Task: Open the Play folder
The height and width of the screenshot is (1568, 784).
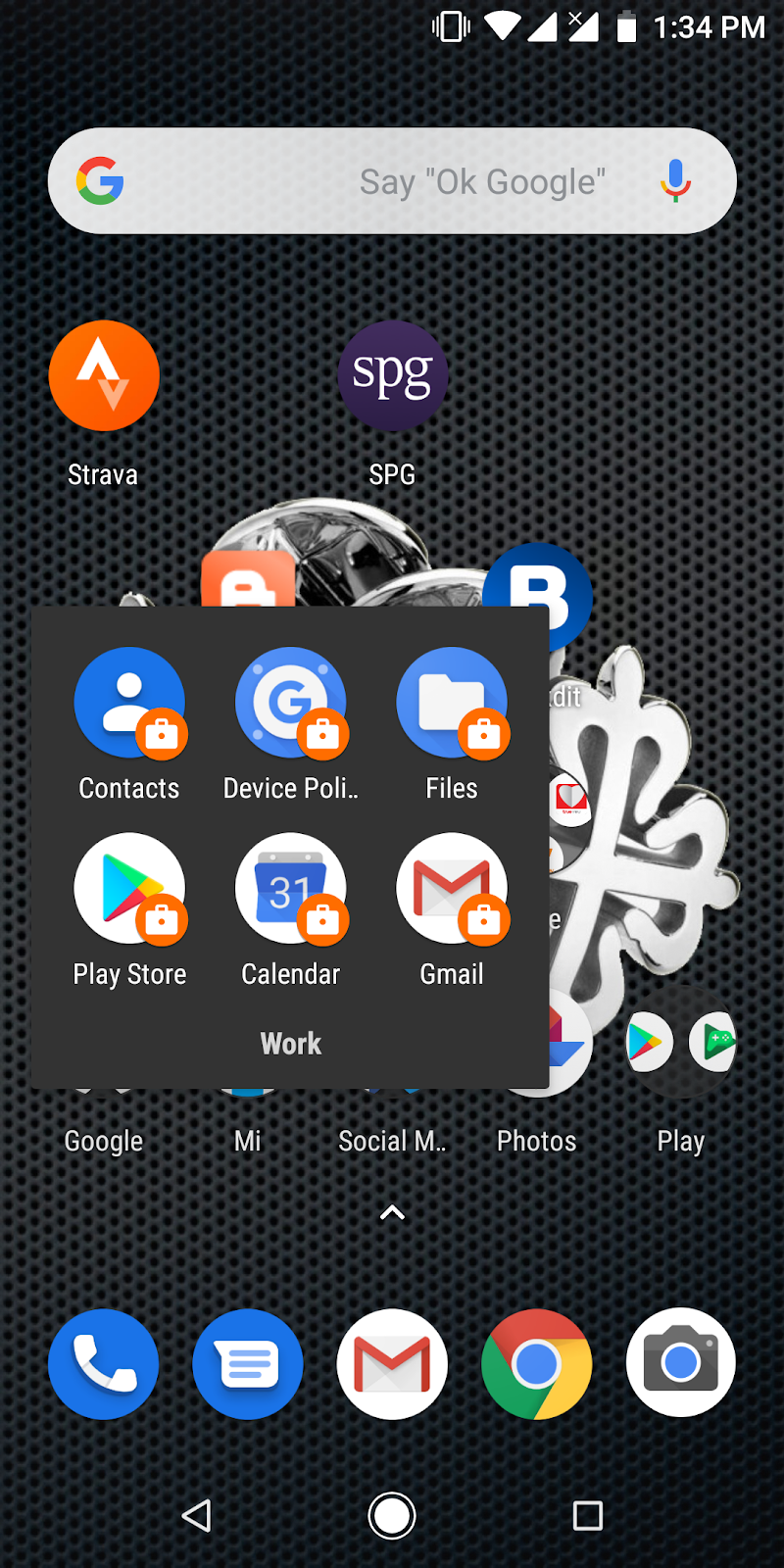Action: 681,1044
